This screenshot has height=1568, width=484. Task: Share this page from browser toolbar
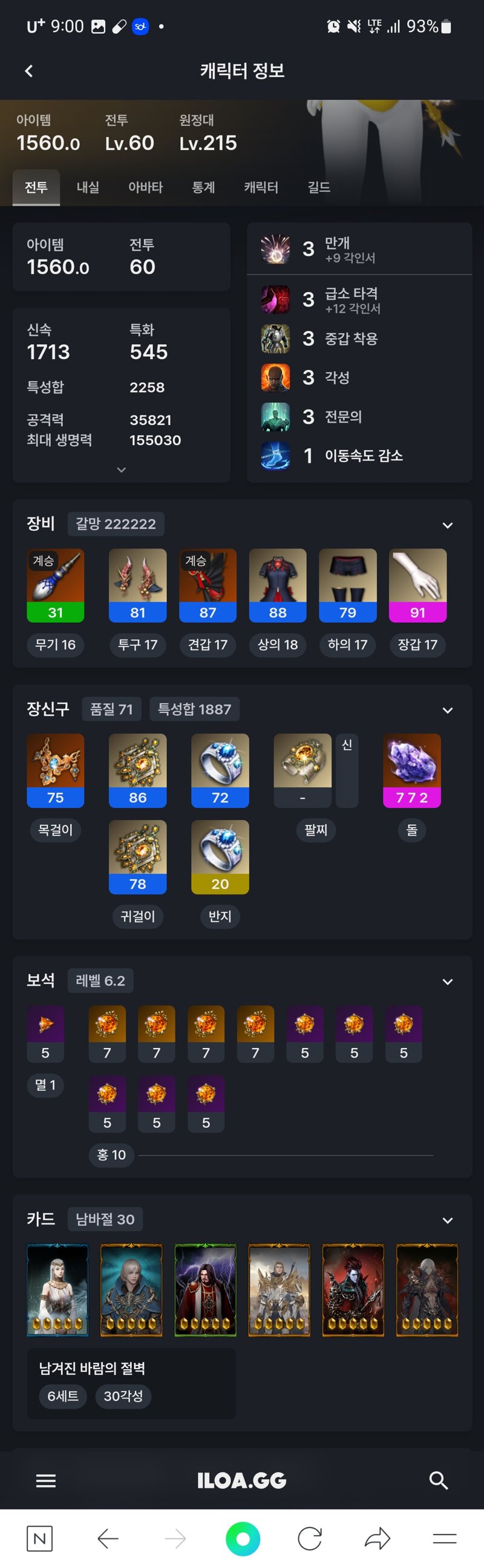pyautogui.click(x=377, y=1539)
